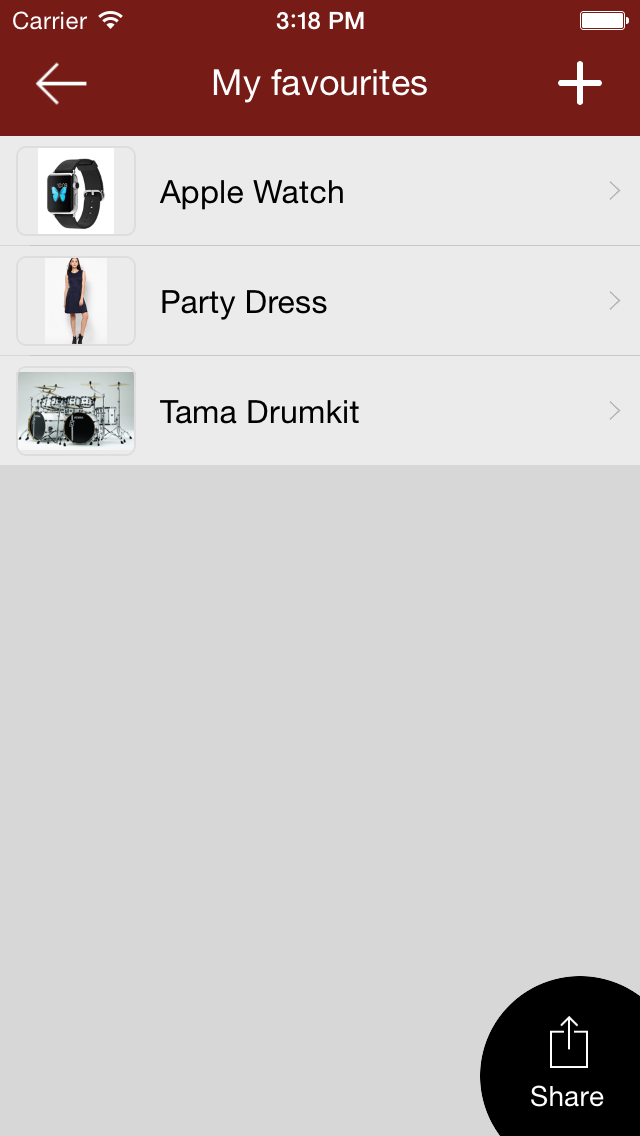Open the Party Dress item
The height and width of the screenshot is (1136, 640).
coord(320,301)
